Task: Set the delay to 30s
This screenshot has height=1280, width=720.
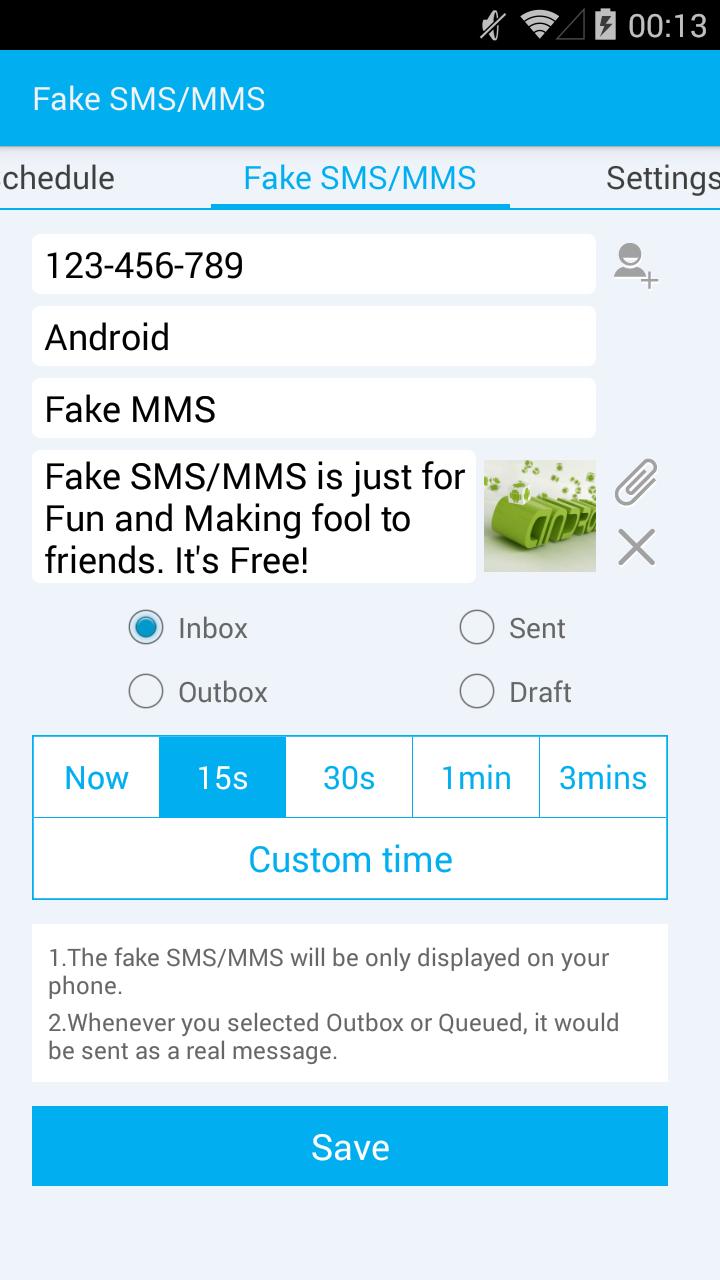Action: click(x=349, y=778)
